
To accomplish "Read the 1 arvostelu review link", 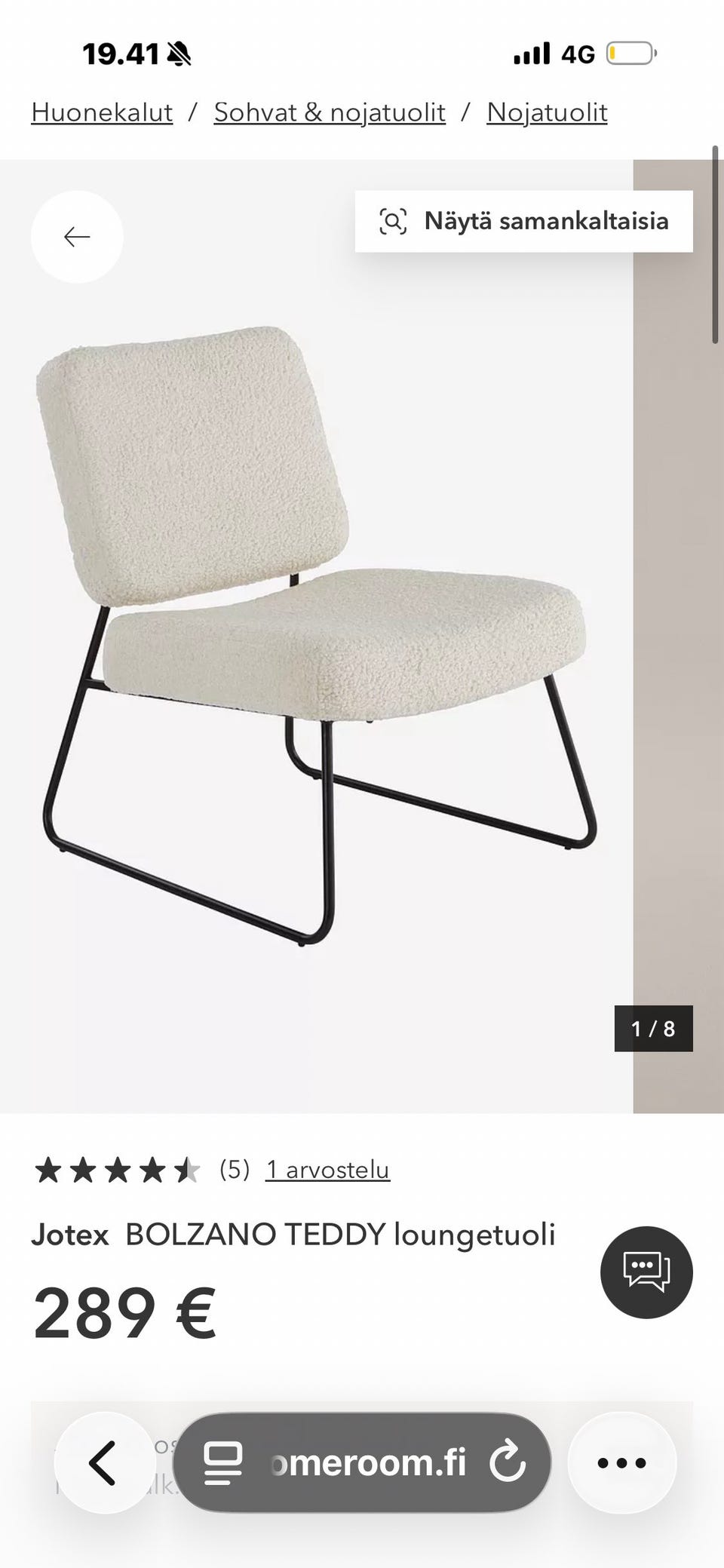I will 327,1170.
